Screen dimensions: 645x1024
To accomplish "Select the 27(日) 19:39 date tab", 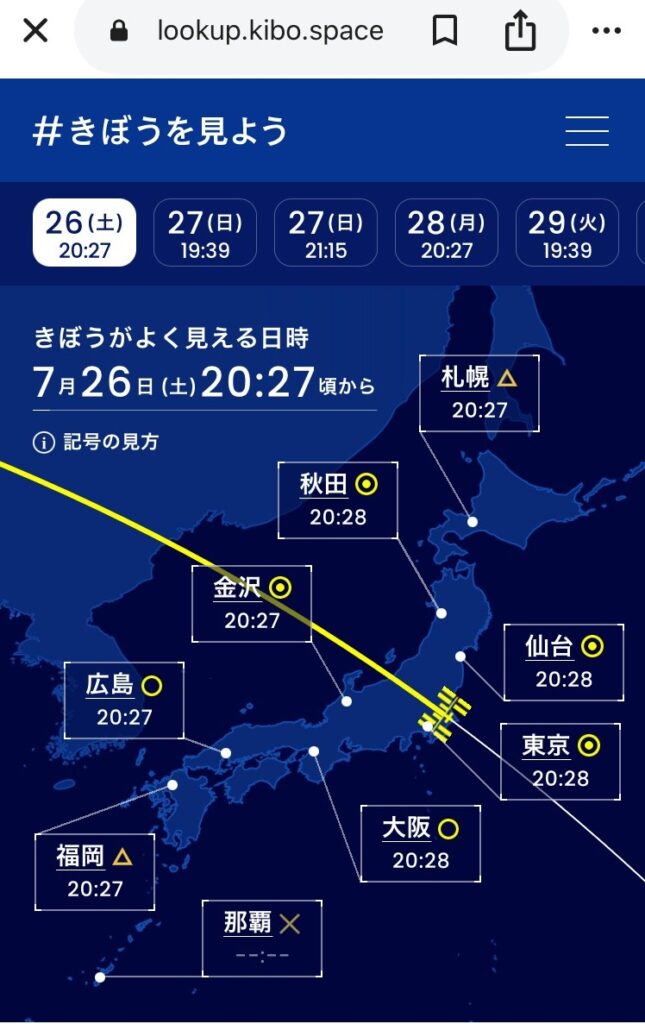I will click(x=205, y=233).
